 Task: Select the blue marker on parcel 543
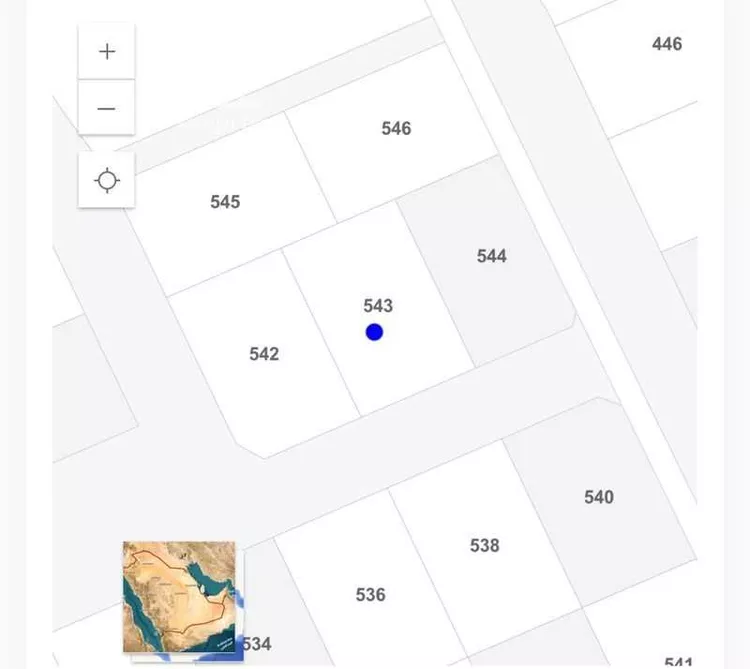pos(374,332)
